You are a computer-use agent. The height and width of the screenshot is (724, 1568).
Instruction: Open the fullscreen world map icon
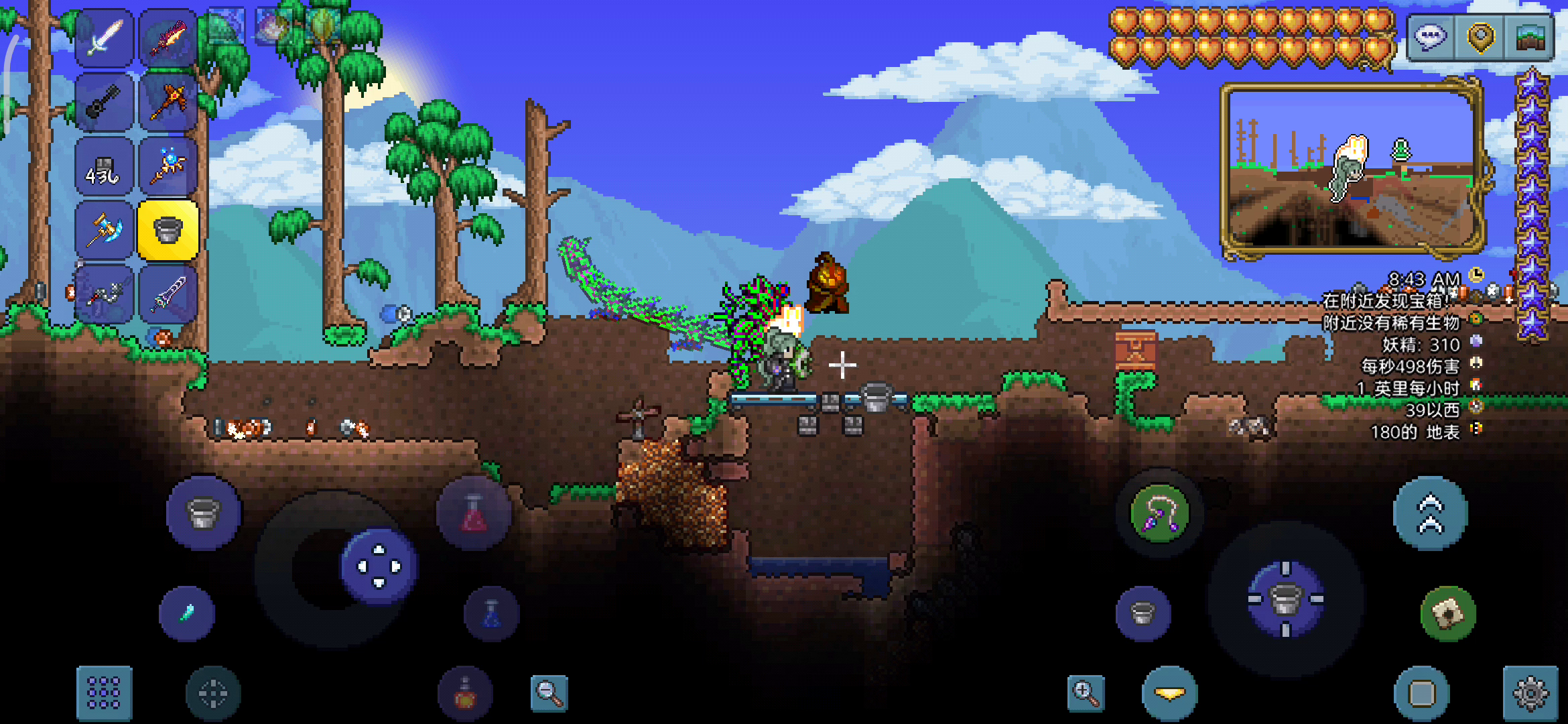1530,37
